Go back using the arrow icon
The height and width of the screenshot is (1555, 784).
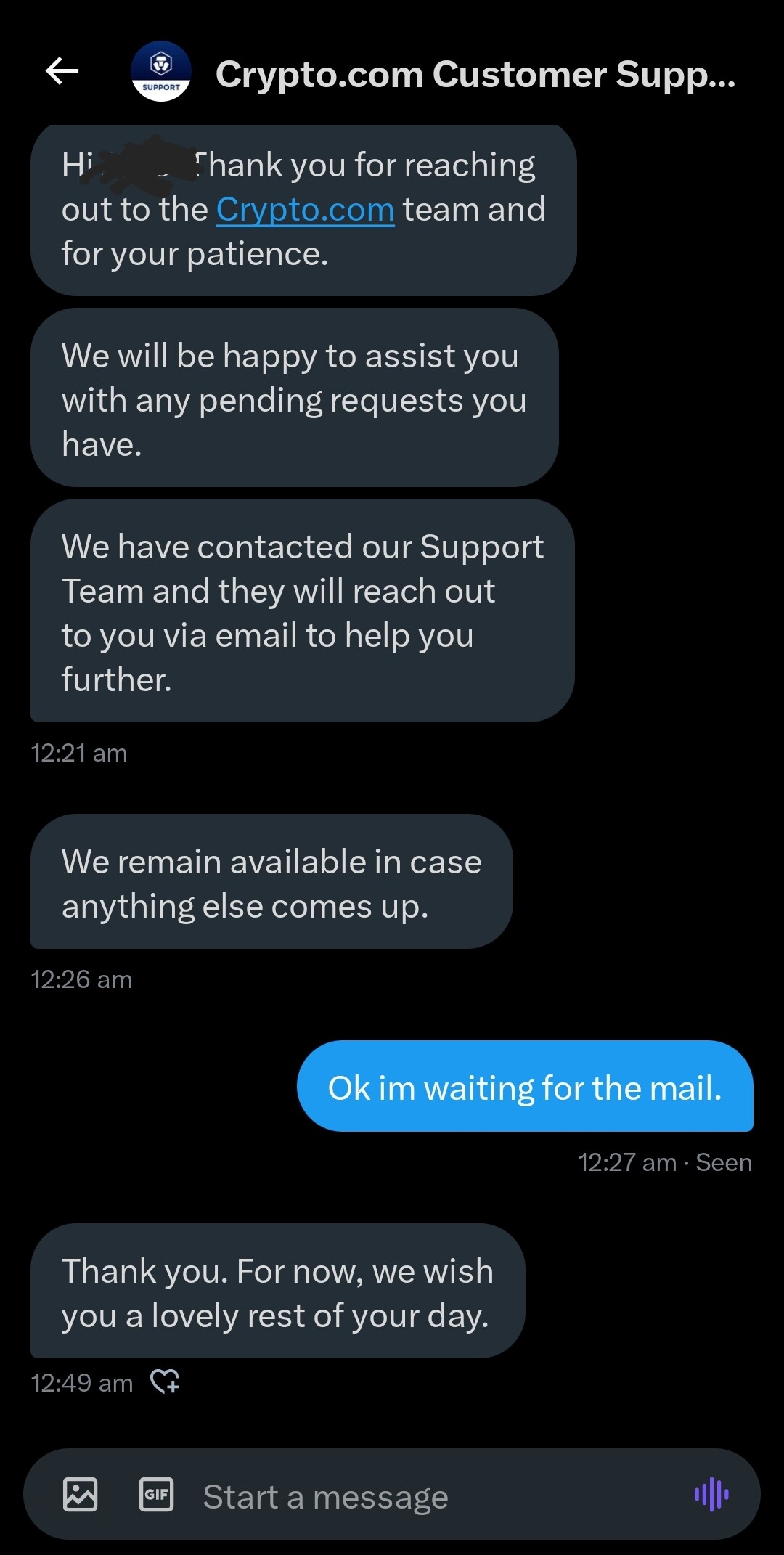(x=62, y=71)
